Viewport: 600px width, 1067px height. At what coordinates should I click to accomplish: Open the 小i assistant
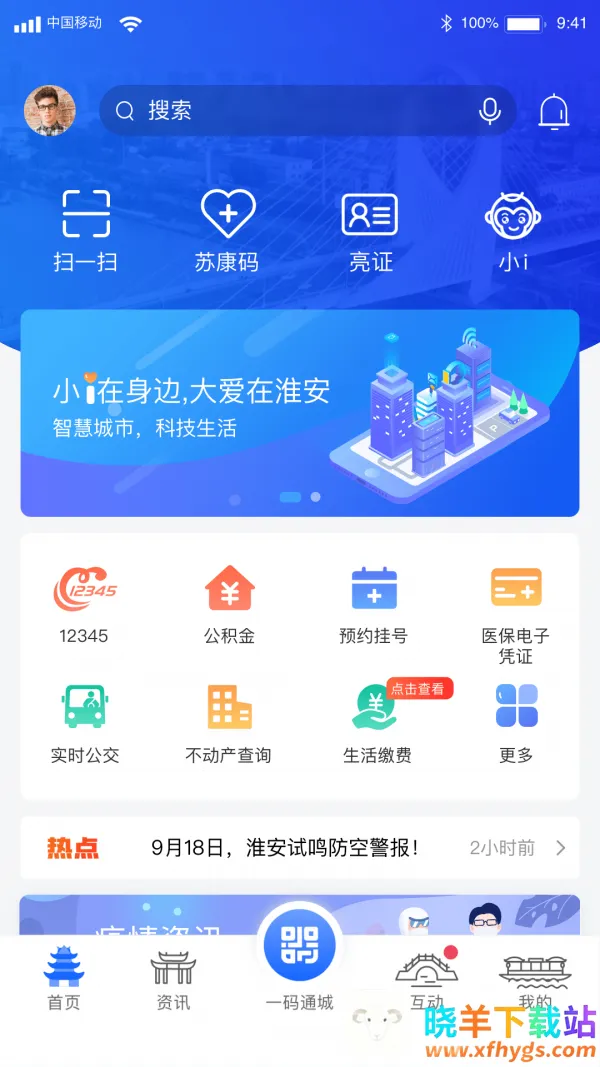point(513,230)
